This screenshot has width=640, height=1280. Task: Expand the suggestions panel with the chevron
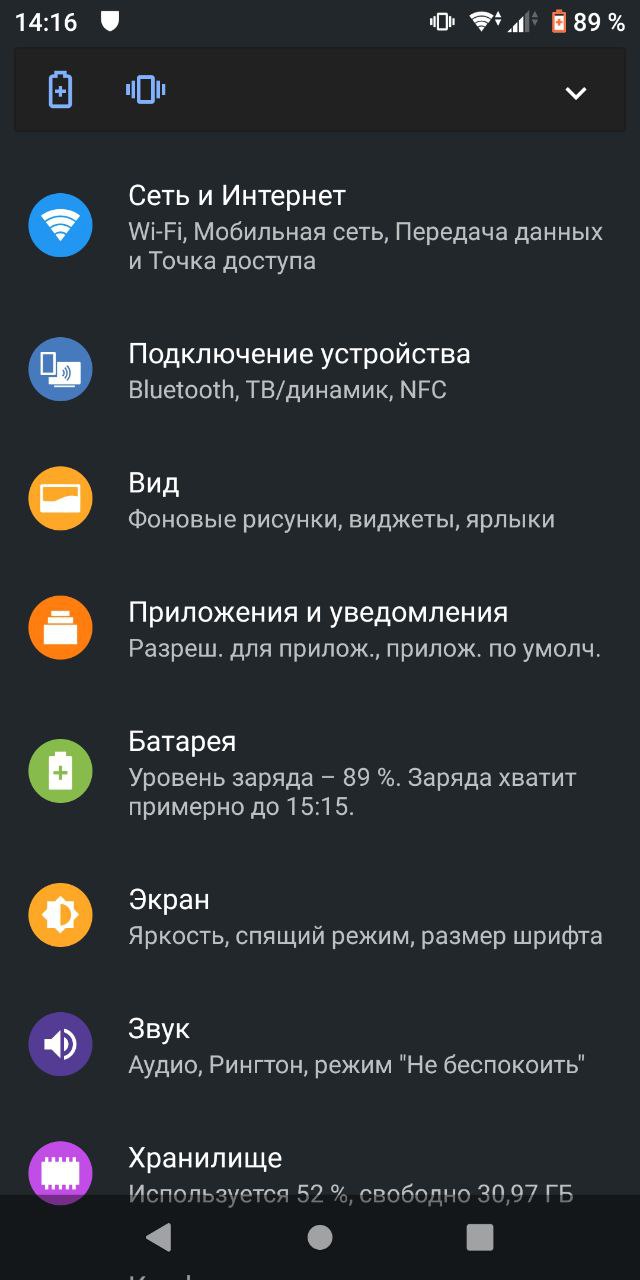pyautogui.click(x=575, y=93)
